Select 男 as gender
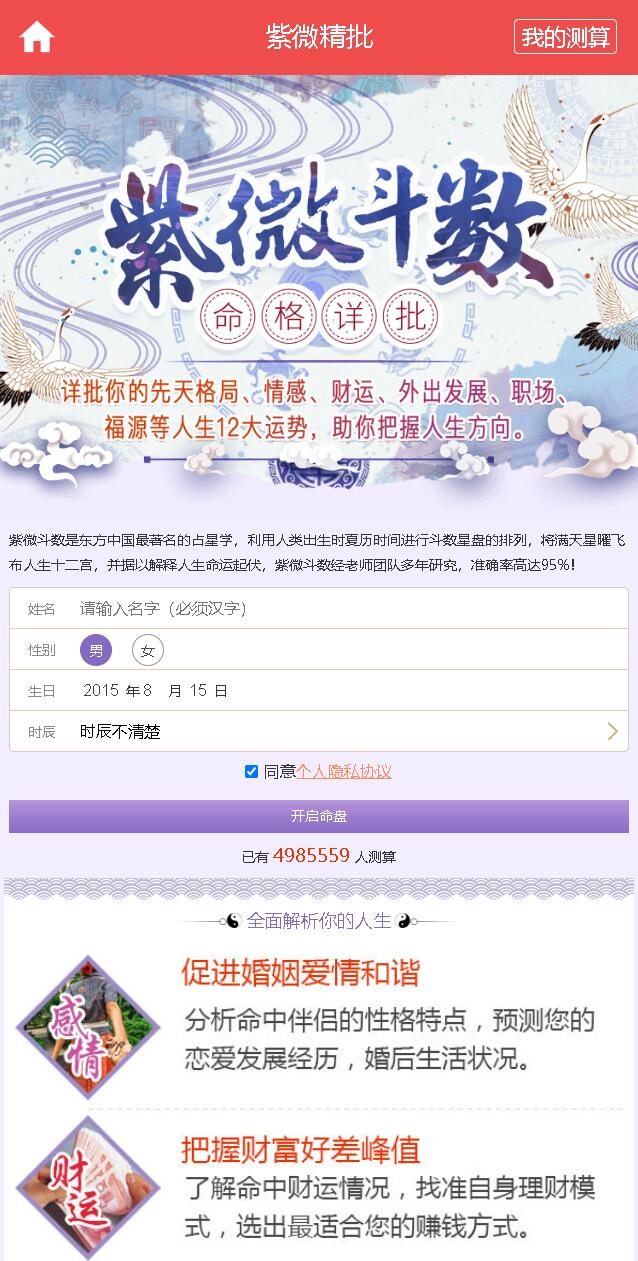Viewport: 638px width, 1261px height. click(96, 650)
